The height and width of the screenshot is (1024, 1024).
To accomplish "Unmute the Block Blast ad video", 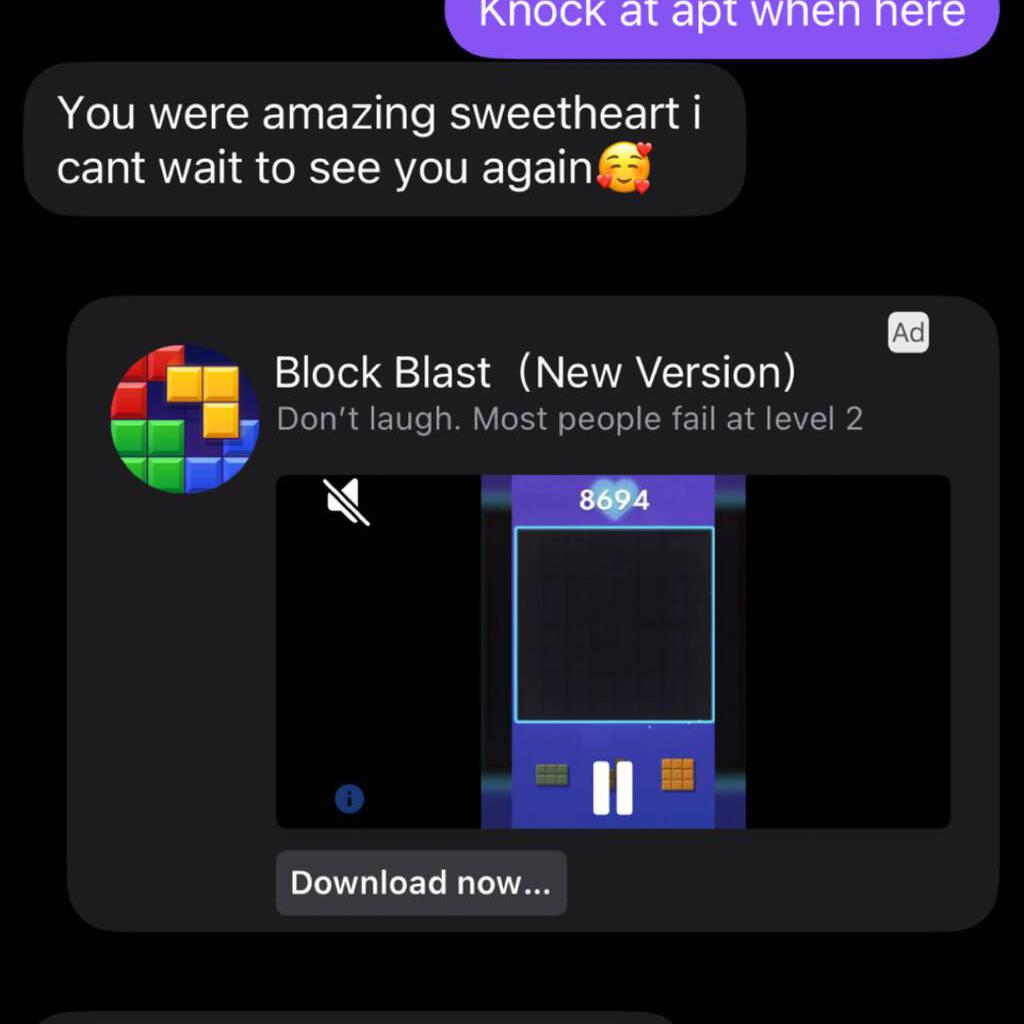I will click(347, 502).
